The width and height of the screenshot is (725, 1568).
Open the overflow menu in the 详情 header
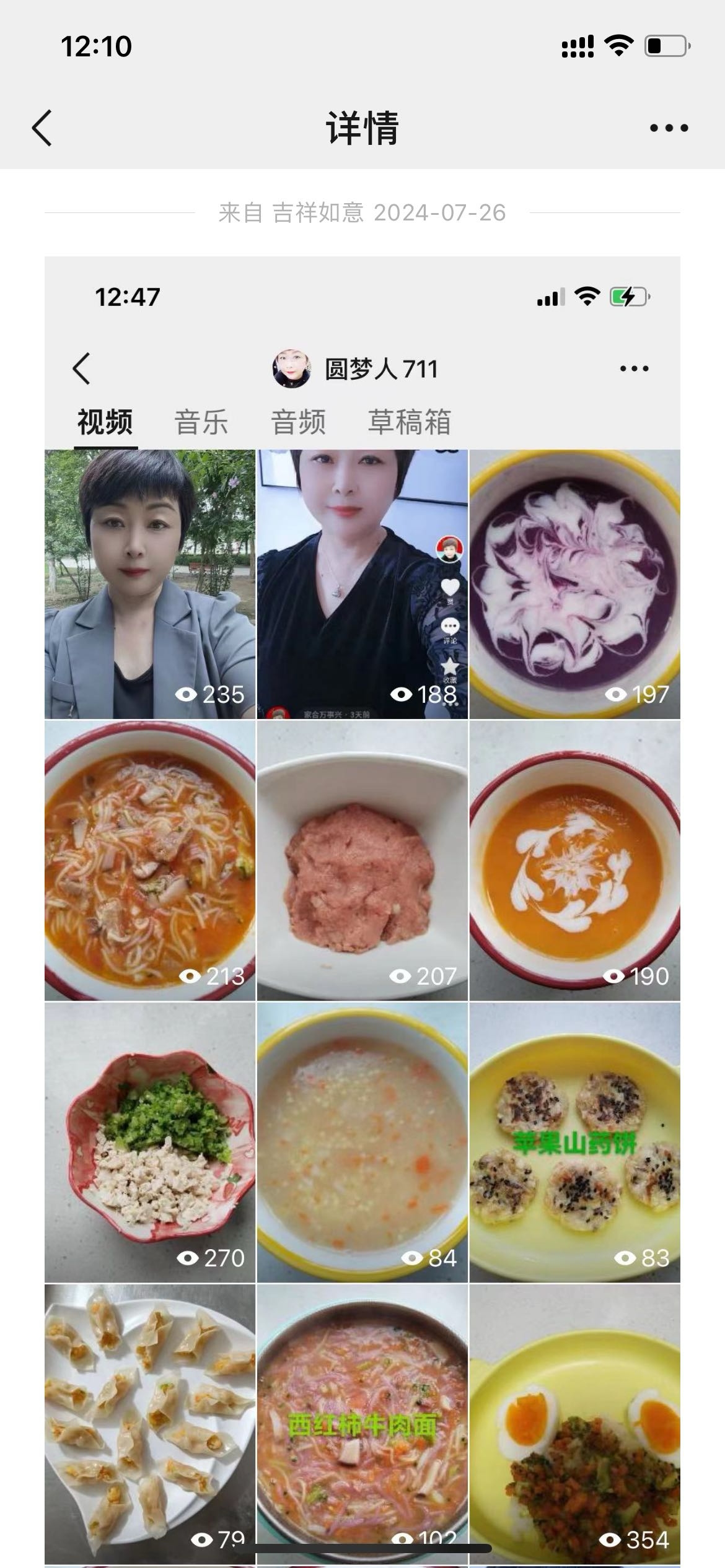[x=669, y=128]
